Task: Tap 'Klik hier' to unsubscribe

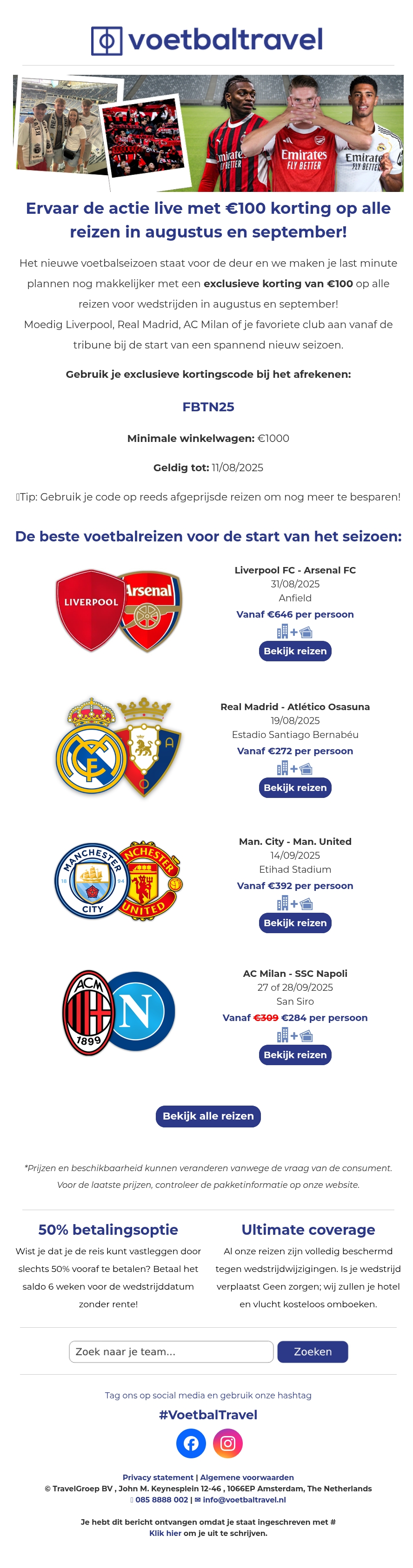Action: click(x=165, y=1533)
